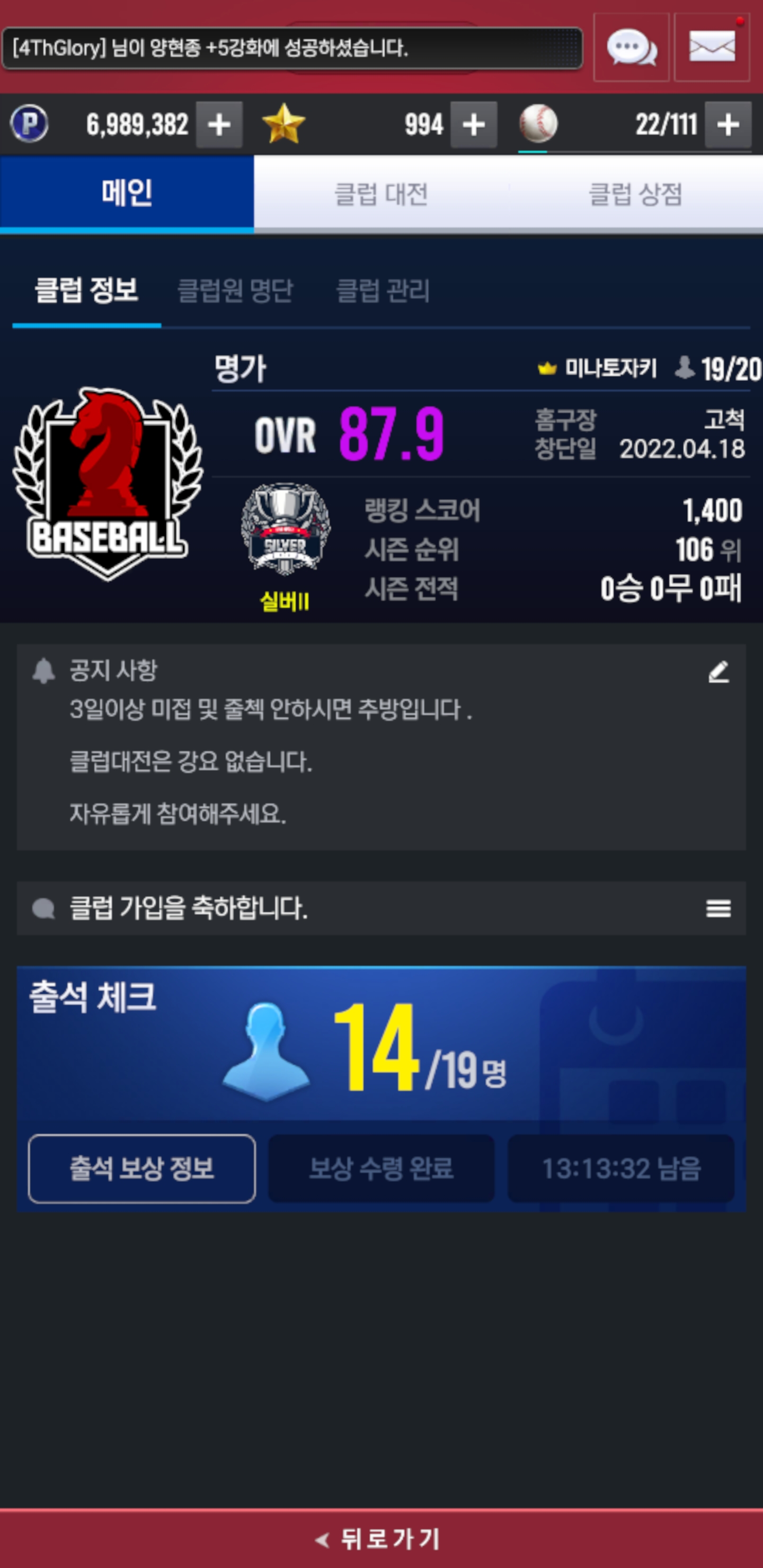The width and height of the screenshot is (763, 1568).
Task: Open the 클럽원 명단 sub-tab
Action: pyautogui.click(x=235, y=291)
